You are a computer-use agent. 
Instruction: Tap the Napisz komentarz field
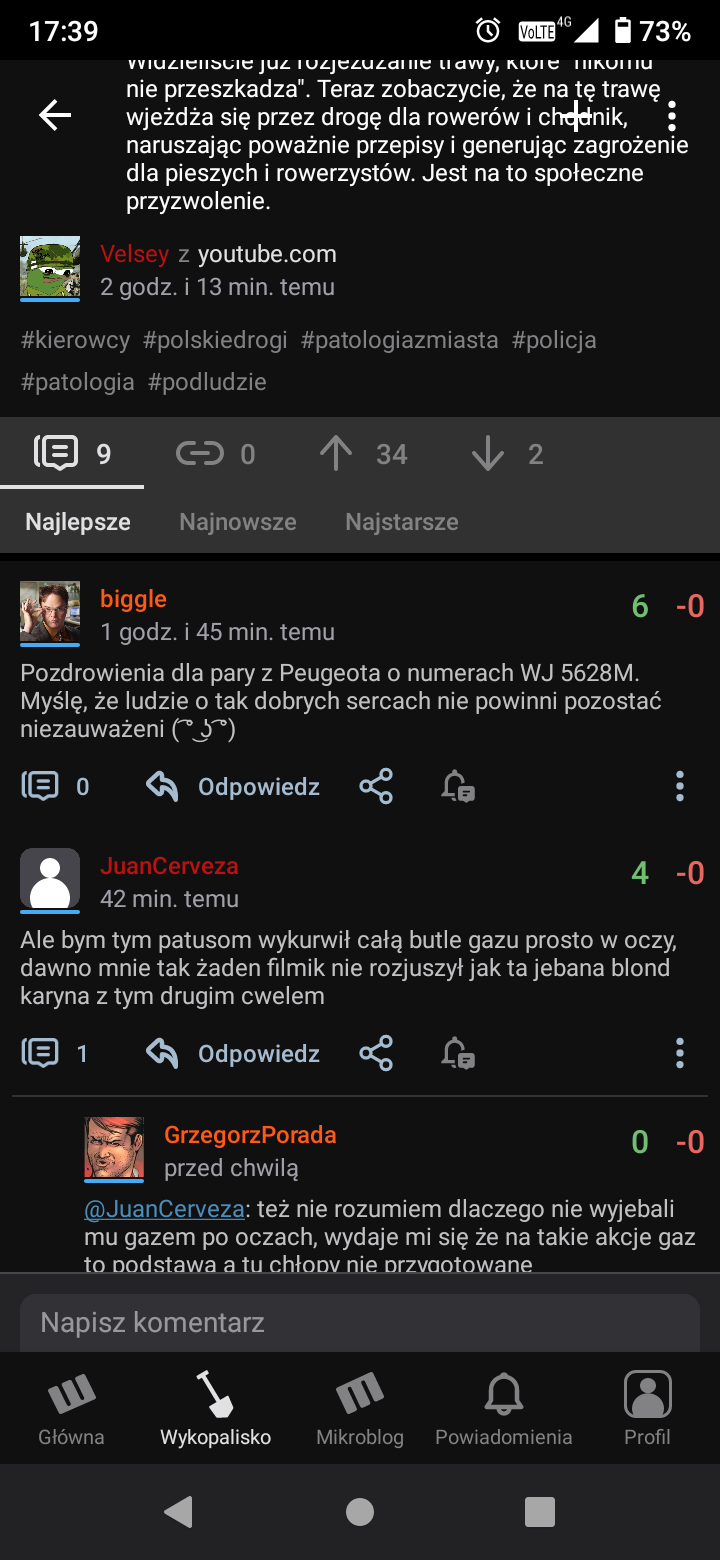pos(360,1322)
